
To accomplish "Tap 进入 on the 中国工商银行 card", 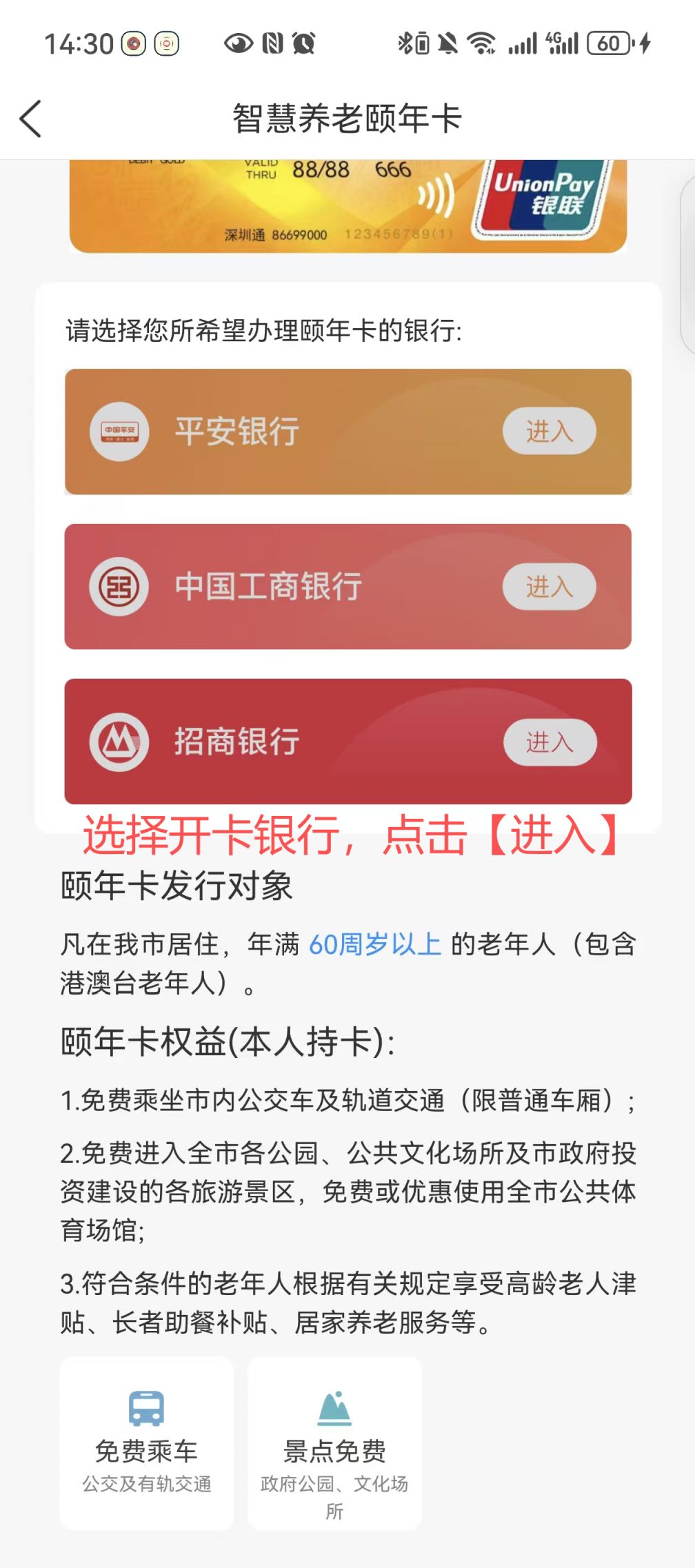I will (549, 587).
